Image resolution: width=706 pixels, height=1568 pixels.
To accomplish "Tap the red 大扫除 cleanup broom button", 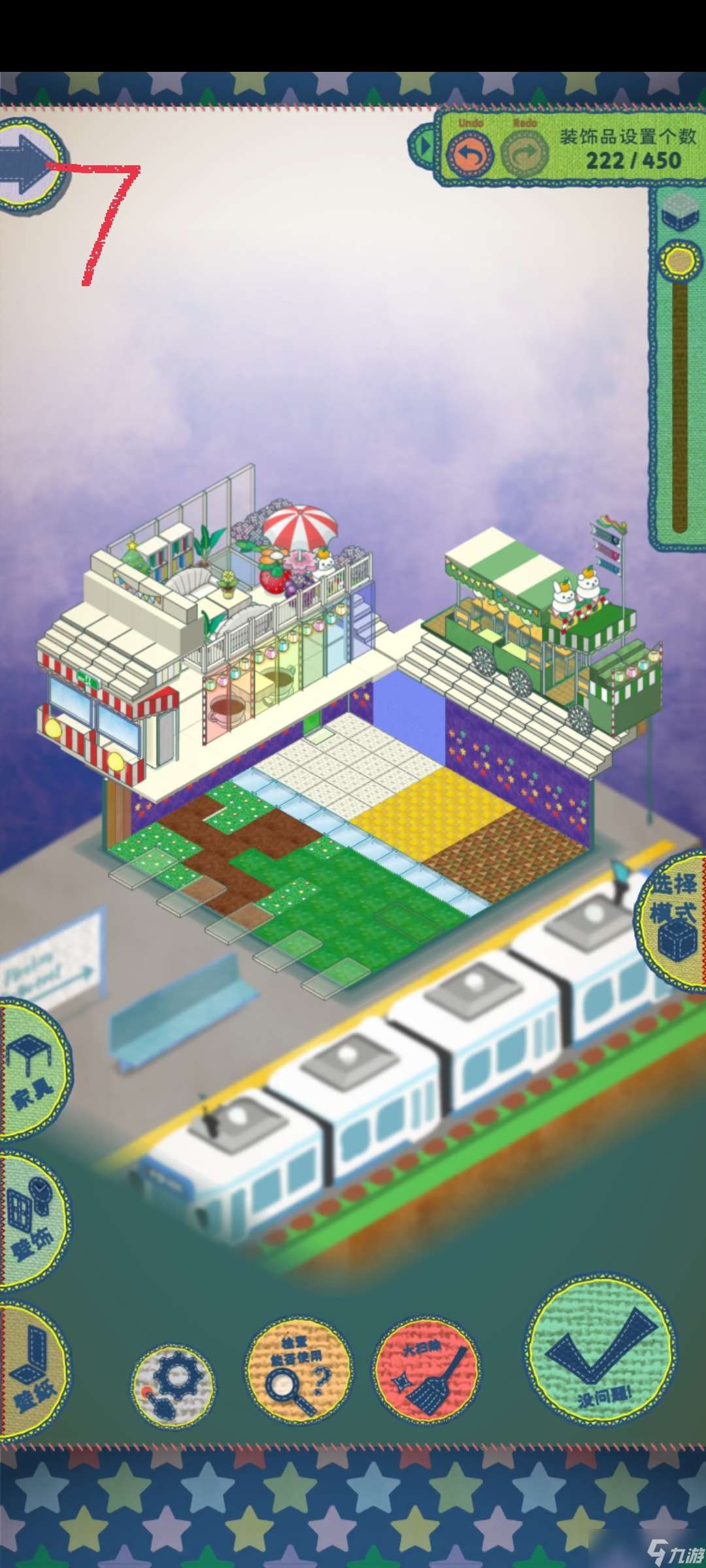I will click(x=427, y=1369).
